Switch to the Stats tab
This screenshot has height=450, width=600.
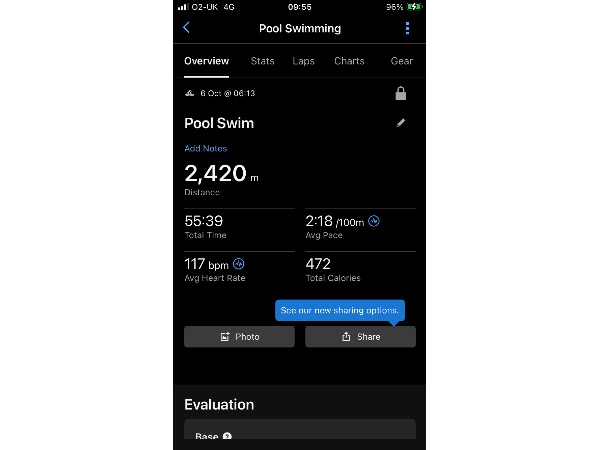coord(262,61)
